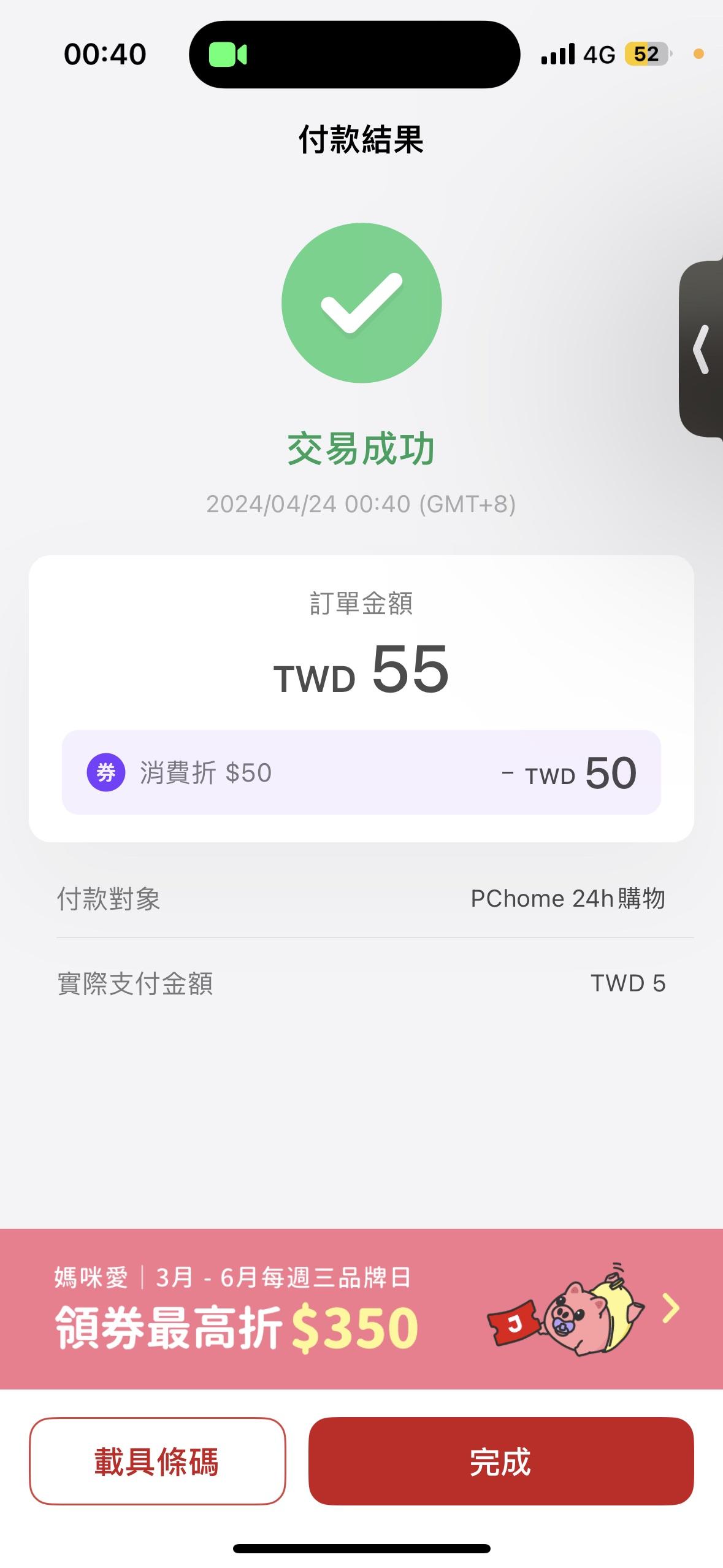Expand the side panel arrow handle

(x=702, y=349)
